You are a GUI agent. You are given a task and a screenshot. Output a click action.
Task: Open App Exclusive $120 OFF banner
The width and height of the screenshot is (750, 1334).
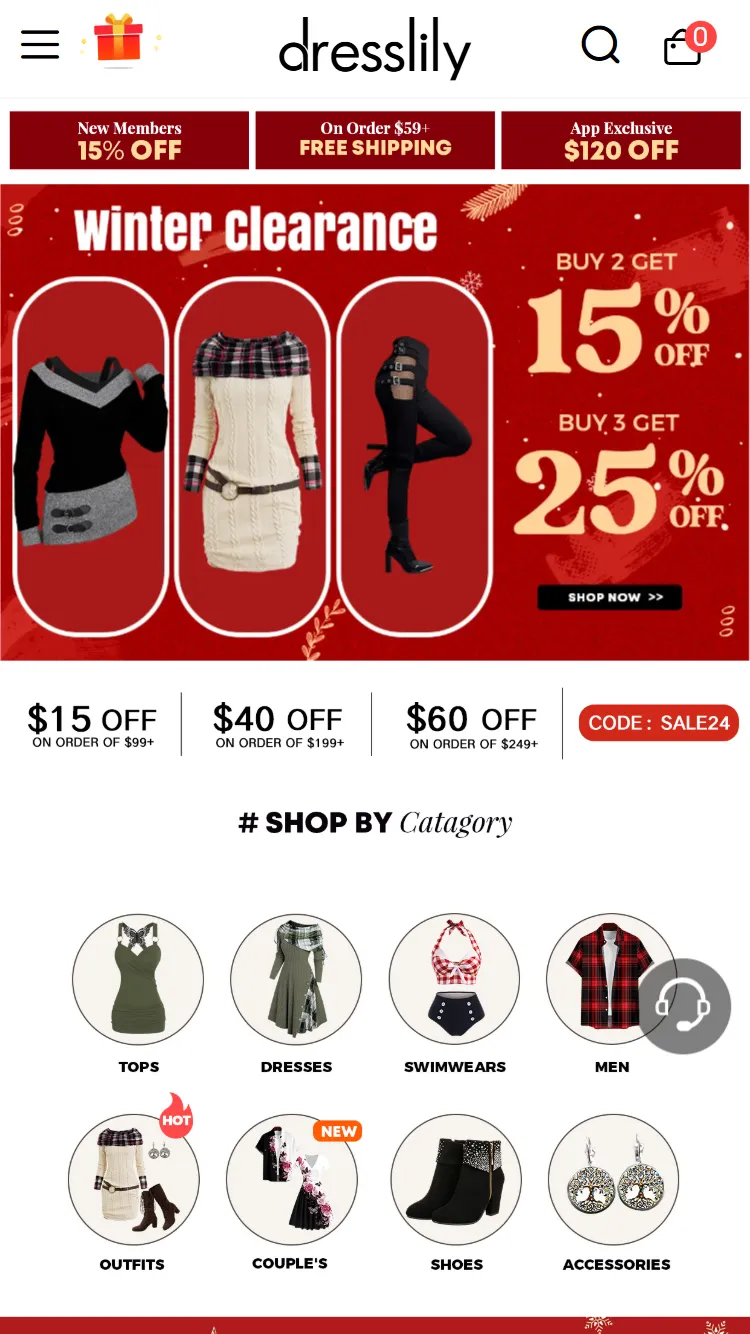[621, 140]
